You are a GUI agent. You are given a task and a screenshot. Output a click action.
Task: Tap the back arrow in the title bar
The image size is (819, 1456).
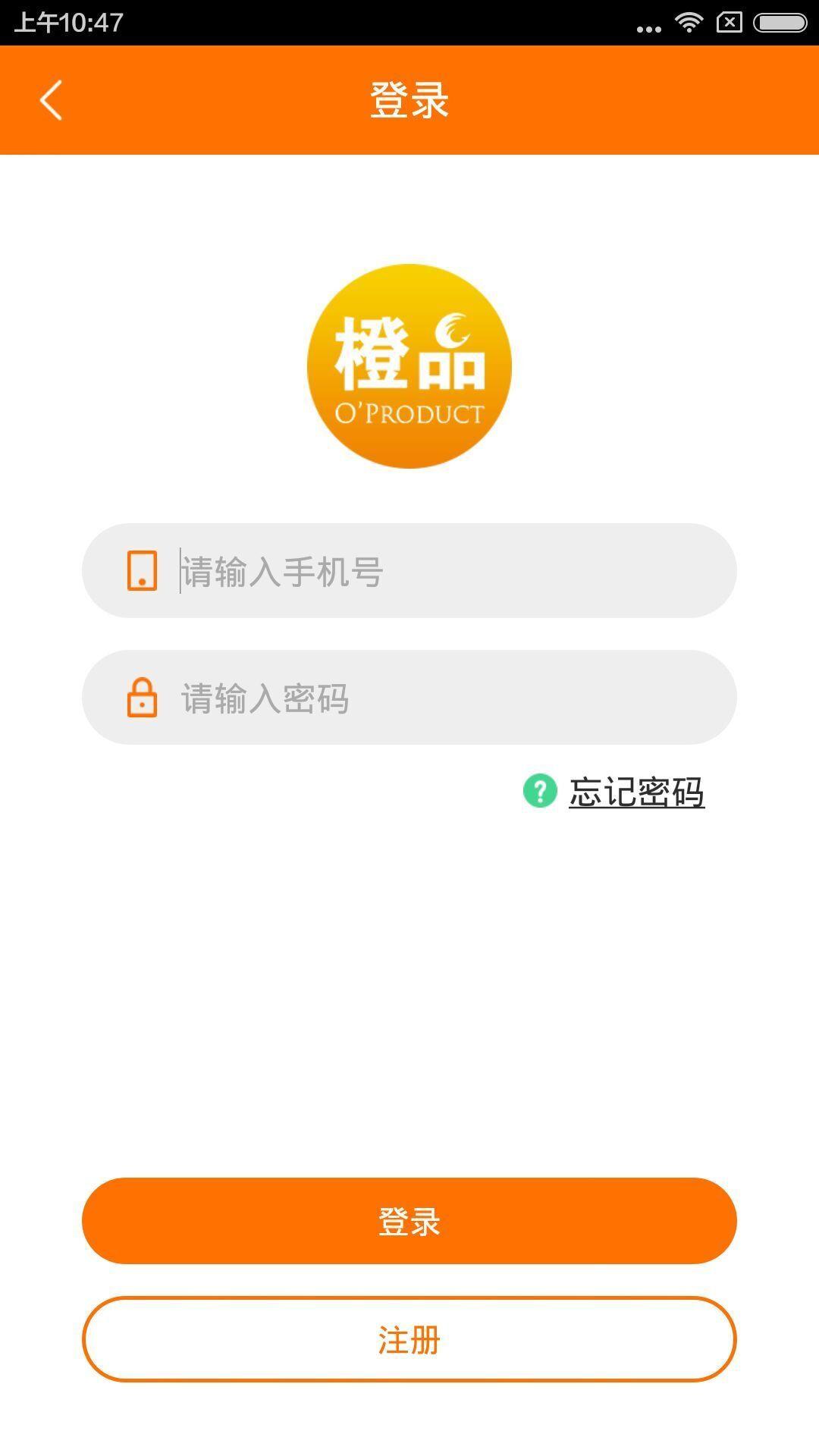pos(51,101)
